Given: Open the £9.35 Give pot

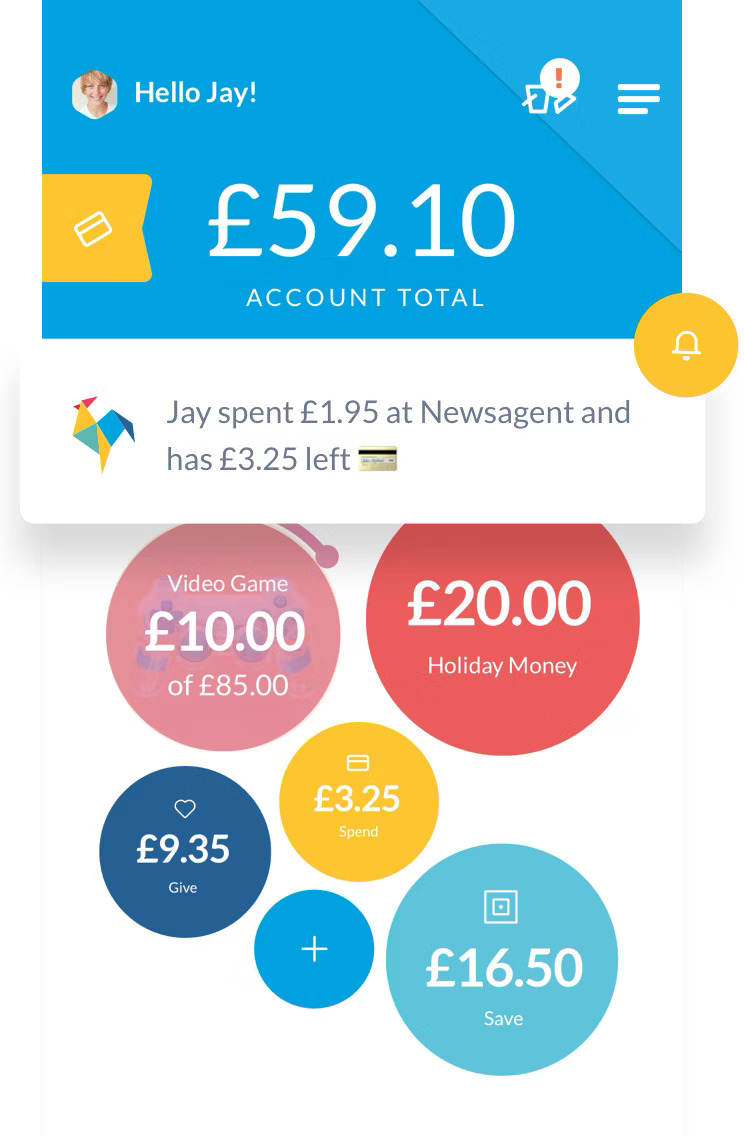Looking at the screenshot, I should pos(184,852).
